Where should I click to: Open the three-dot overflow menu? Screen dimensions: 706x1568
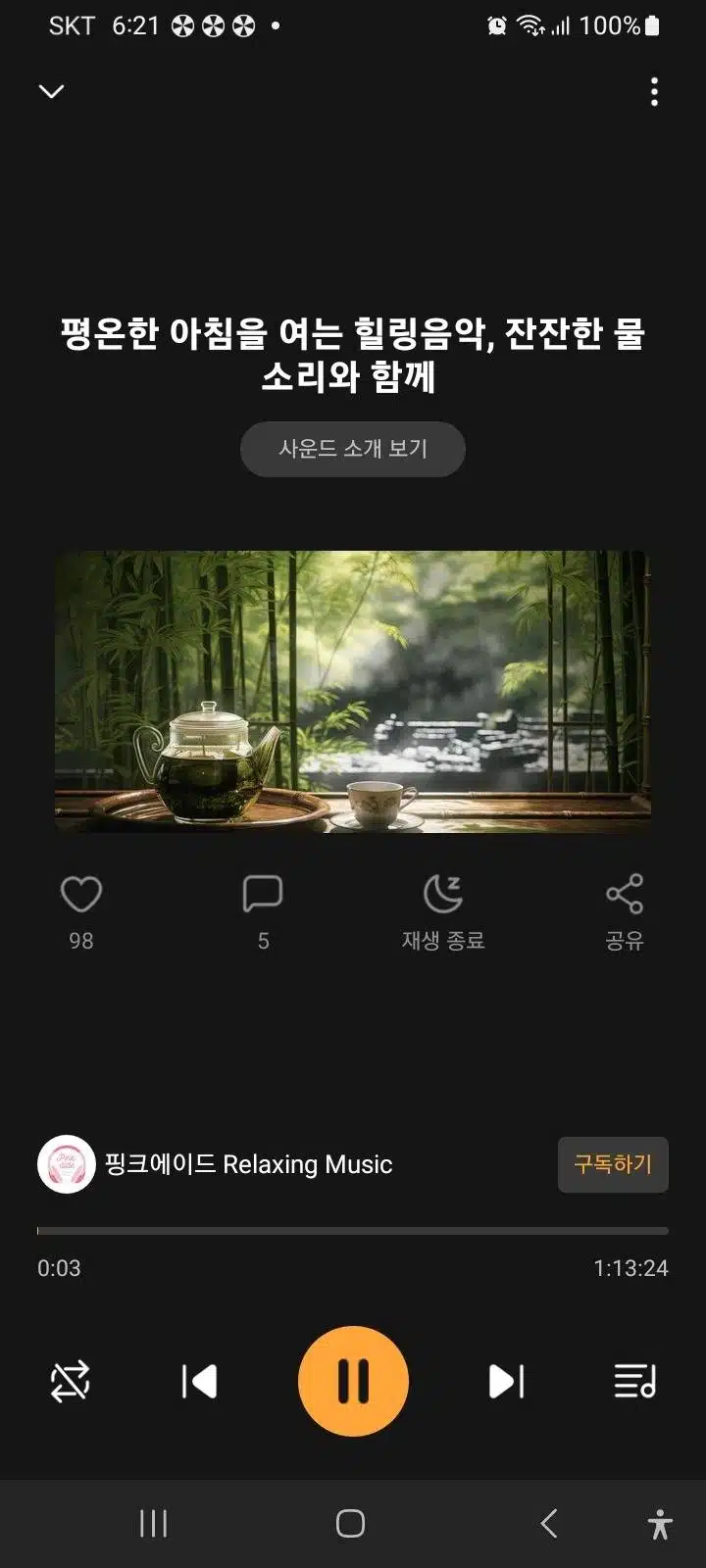pos(654,91)
